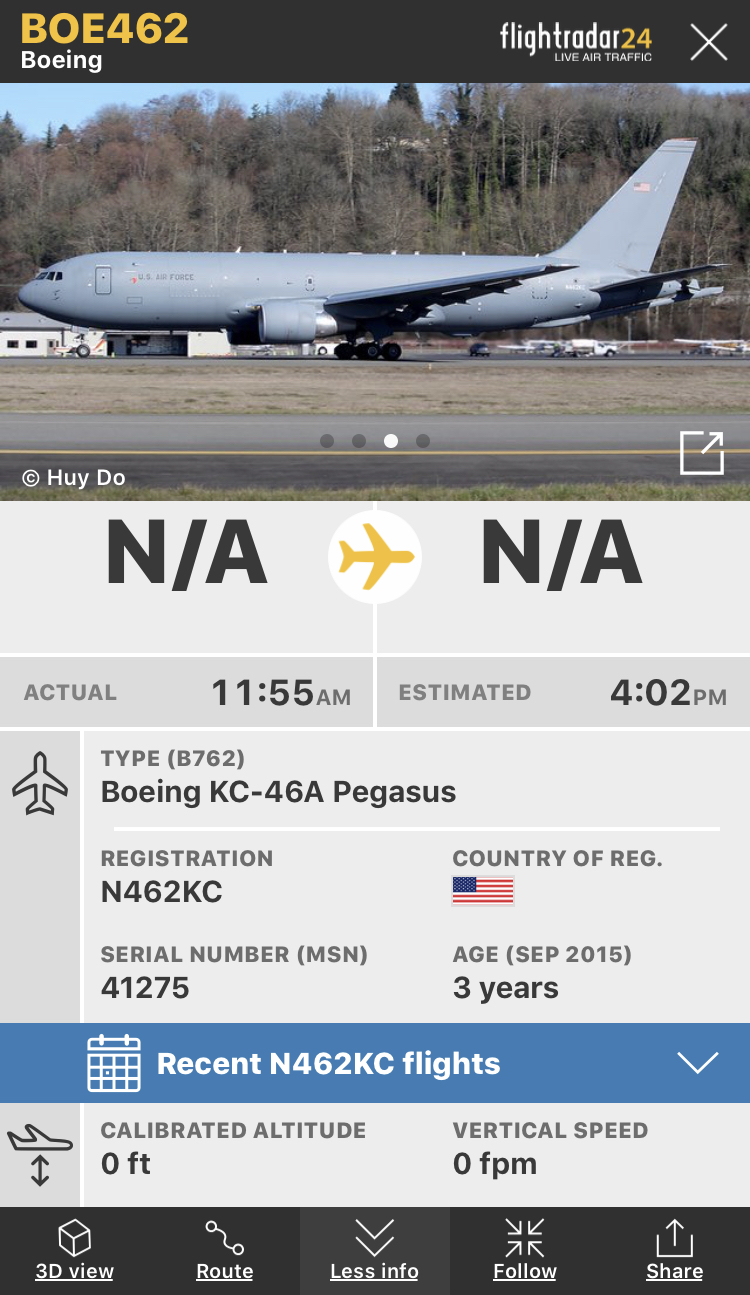
Task: Share this flight
Action: 674,1250
